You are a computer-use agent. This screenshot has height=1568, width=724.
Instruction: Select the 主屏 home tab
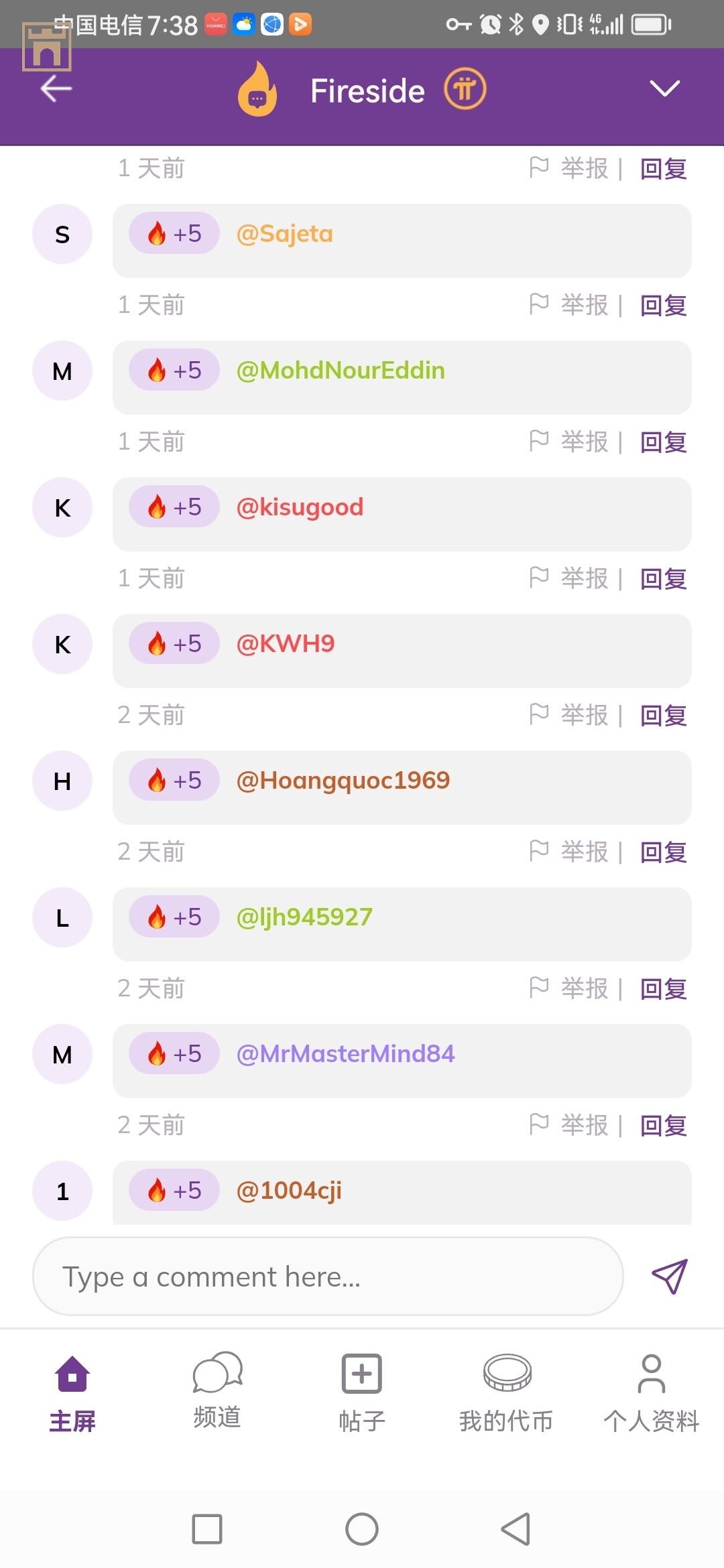click(x=72, y=1390)
